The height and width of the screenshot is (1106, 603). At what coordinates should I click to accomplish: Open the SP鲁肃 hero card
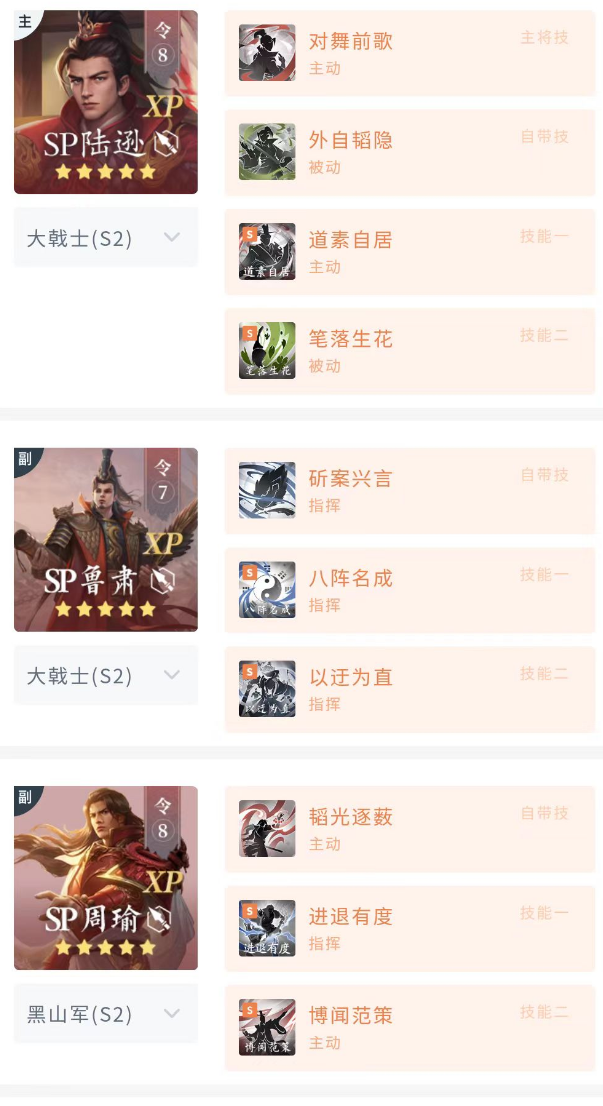click(x=105, y=539)
